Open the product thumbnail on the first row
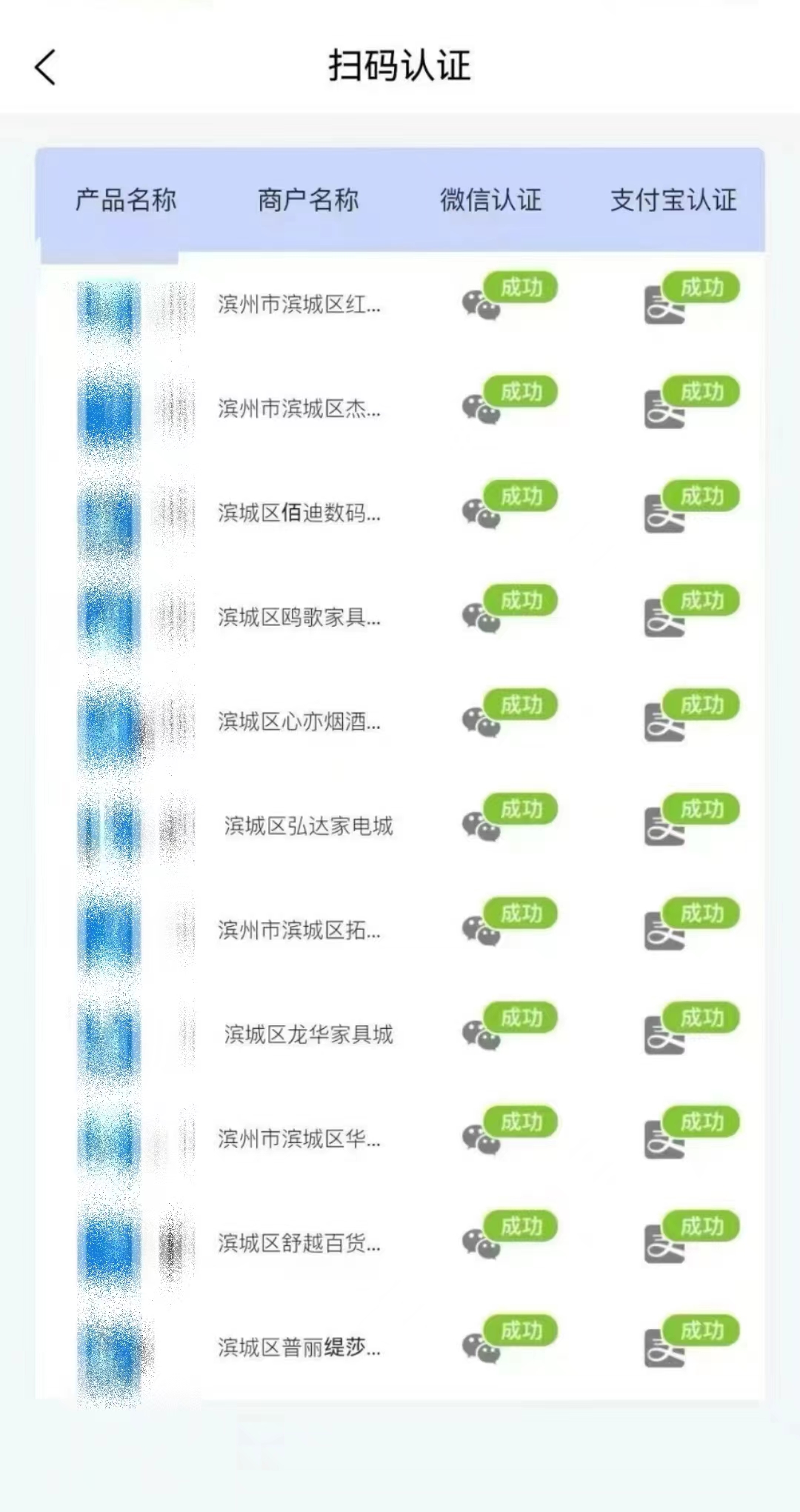This screenshot has width=800, height=1512. pyautogui.click(x=107, y=304)
